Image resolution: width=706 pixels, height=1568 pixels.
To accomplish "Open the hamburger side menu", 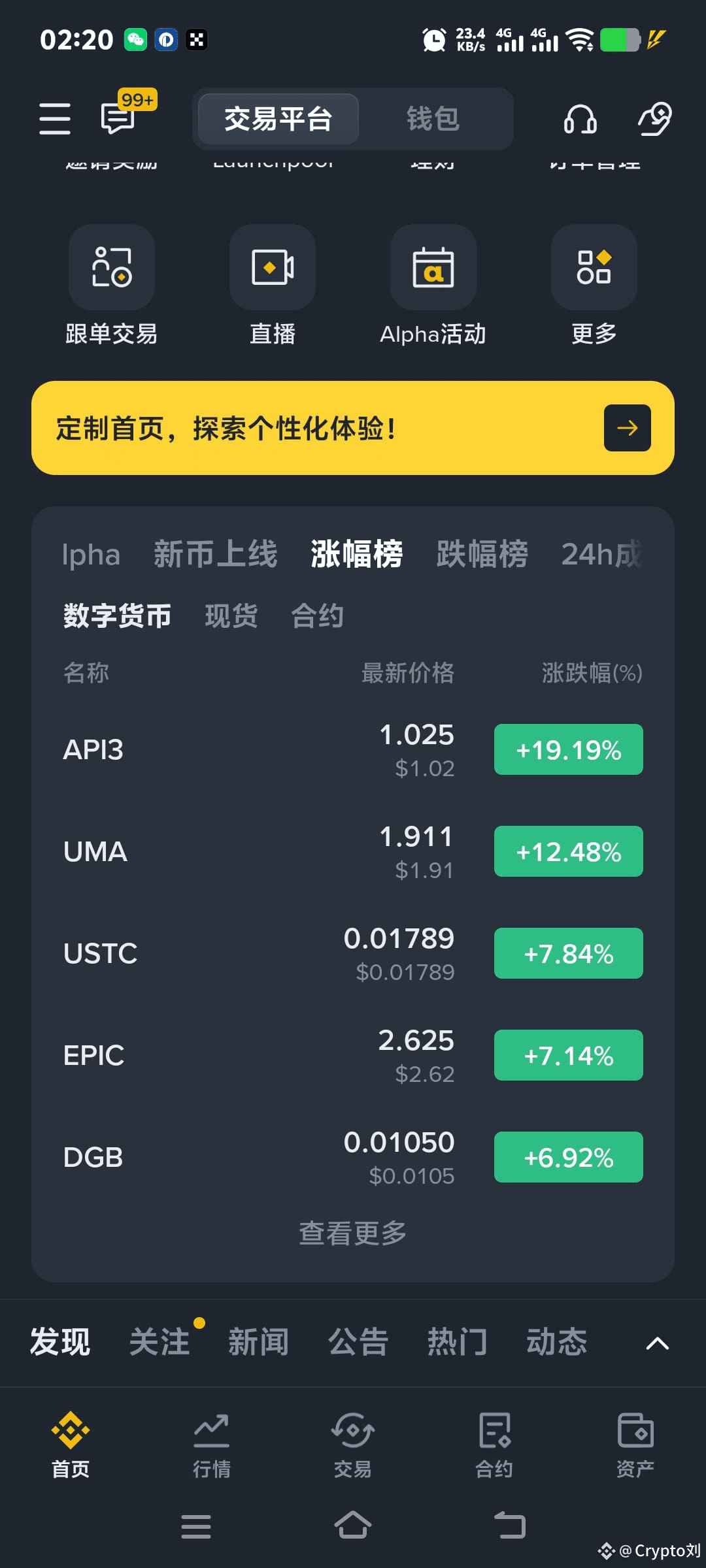I will tap(55, 119).
